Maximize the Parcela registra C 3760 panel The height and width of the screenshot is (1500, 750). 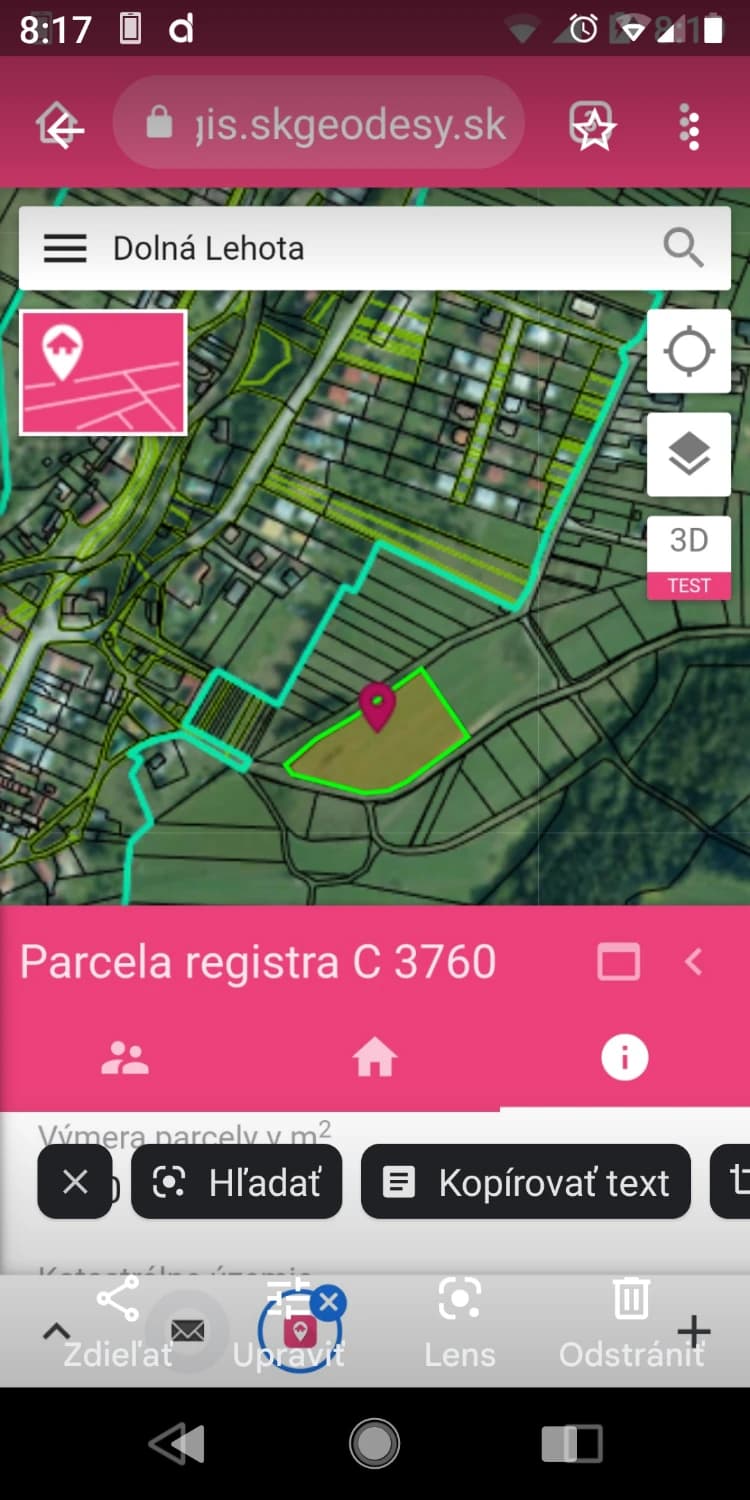click(618, 962)
